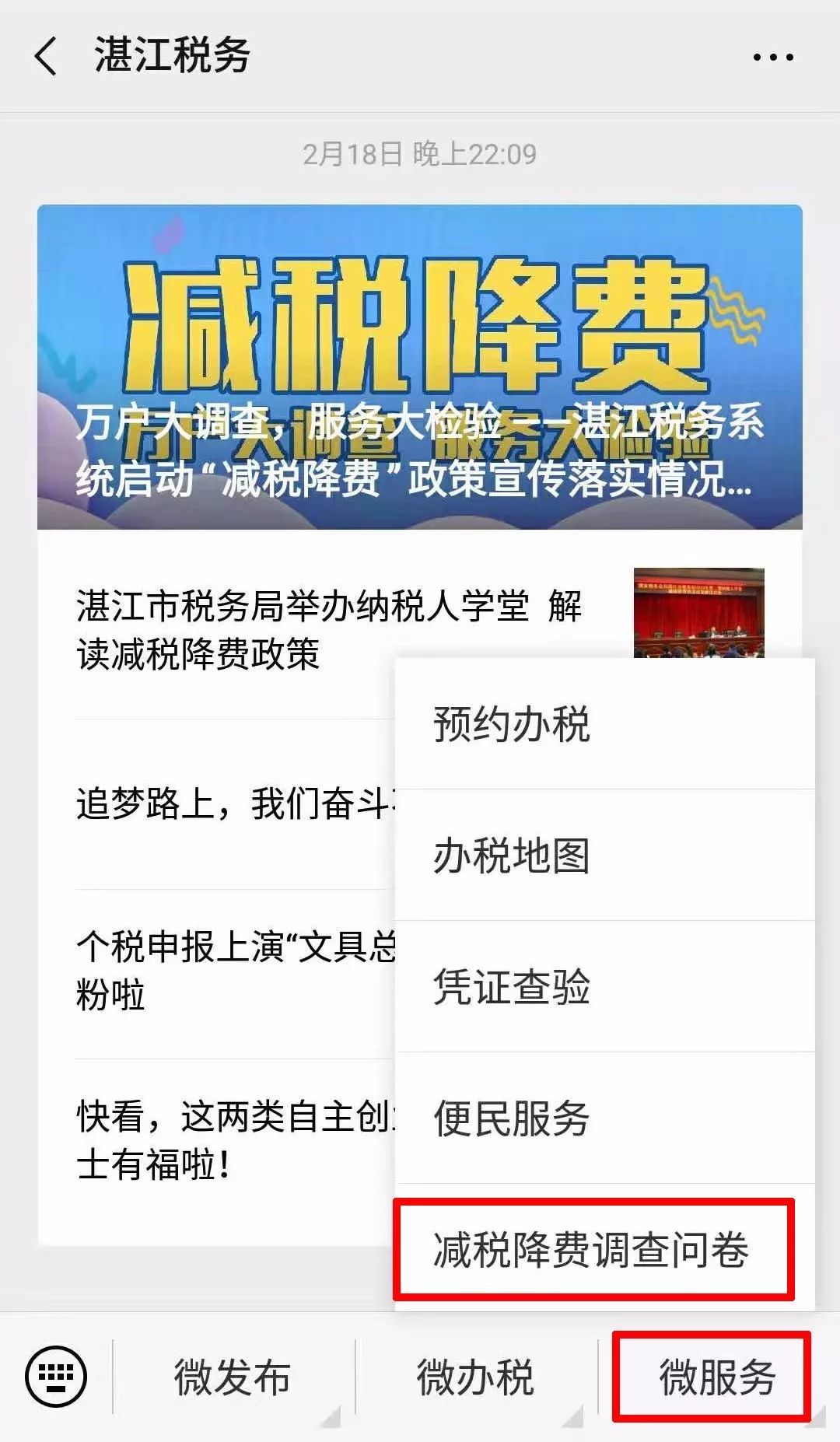
Task: Switch to keyboard input mode
Action: (56, 1376)
